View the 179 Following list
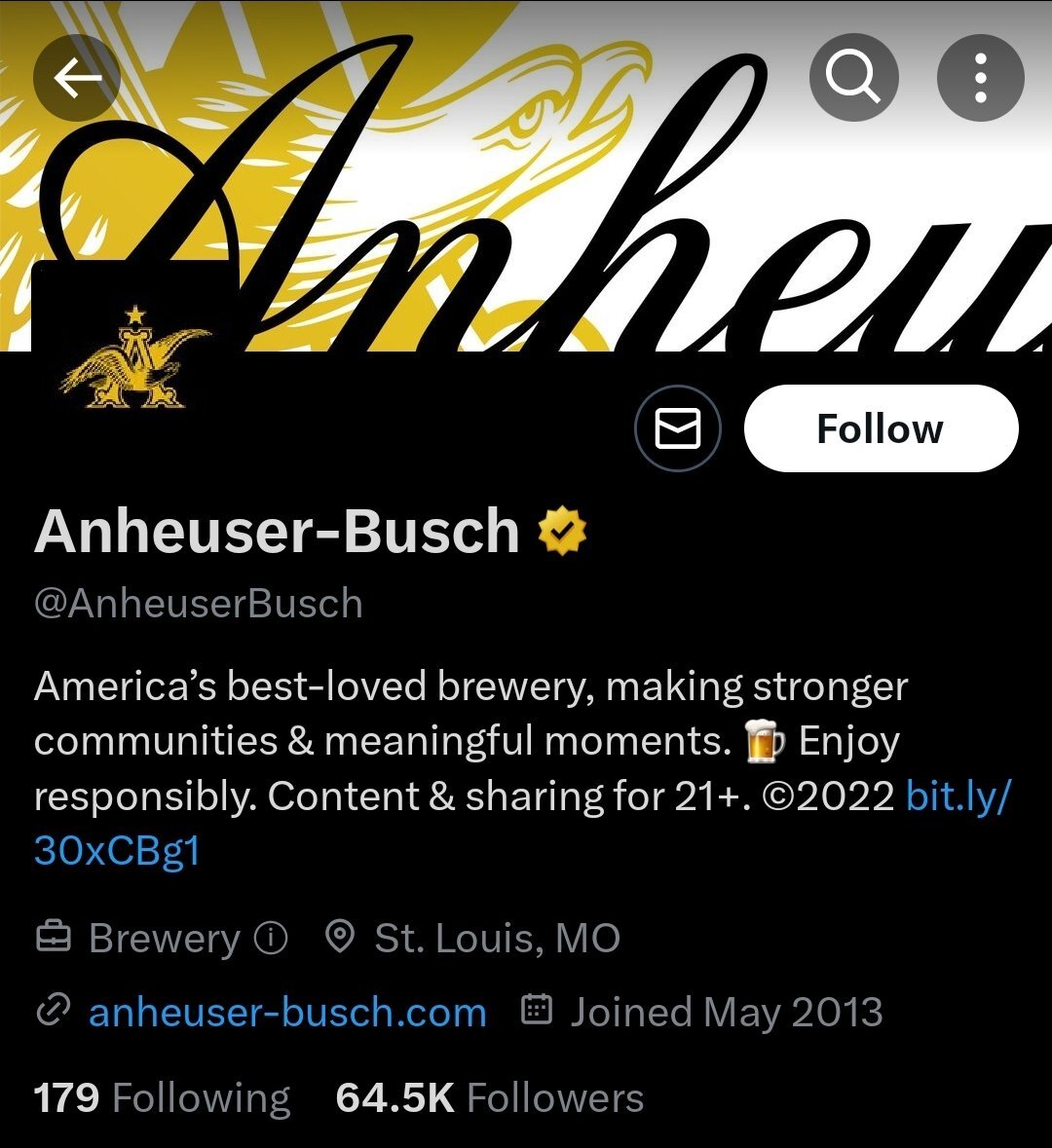This screenshot has height=1148, width=1052. coord(162,1098)
